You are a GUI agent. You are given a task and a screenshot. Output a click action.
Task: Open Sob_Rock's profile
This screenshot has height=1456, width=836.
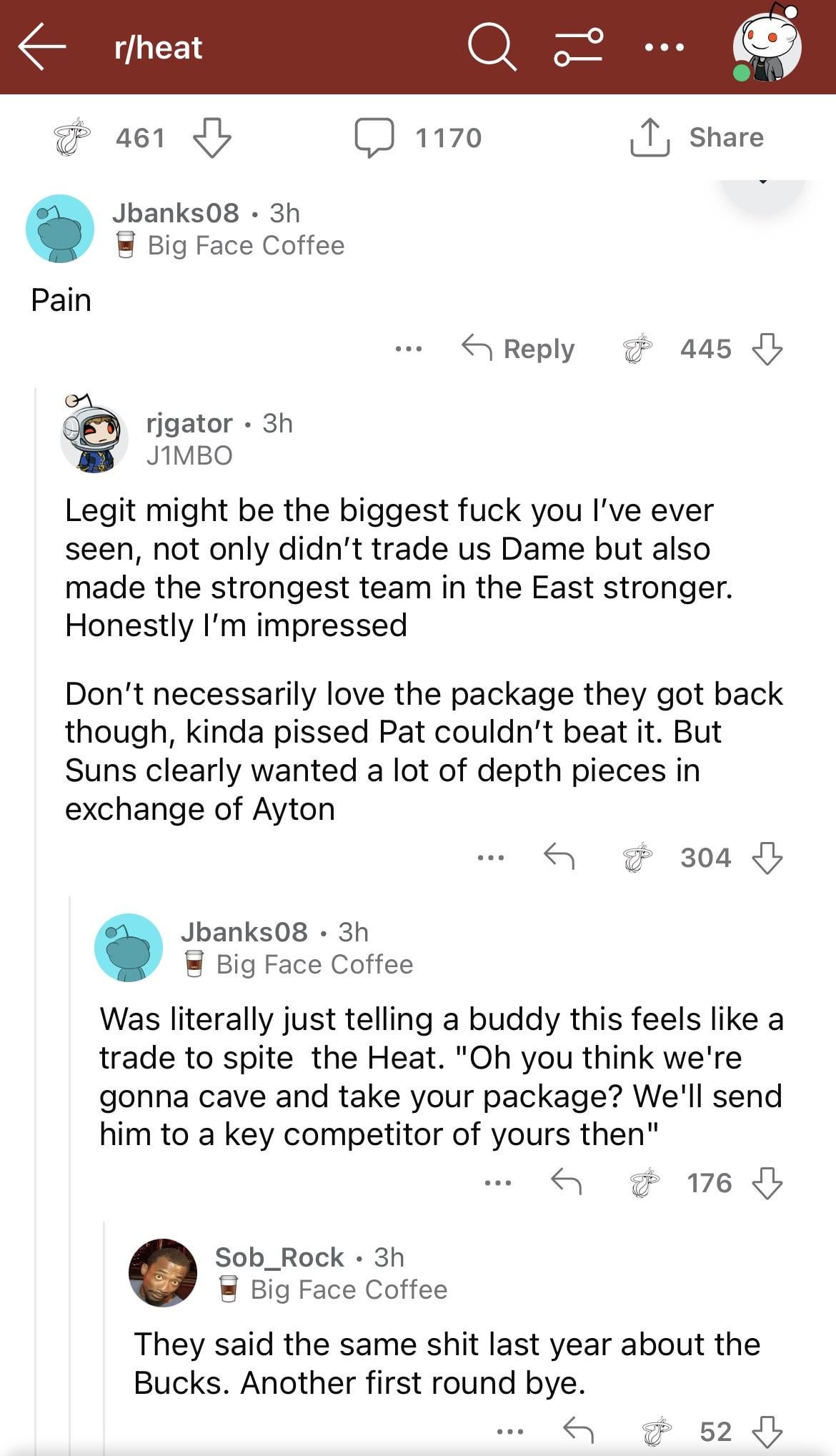[279, 1257]
